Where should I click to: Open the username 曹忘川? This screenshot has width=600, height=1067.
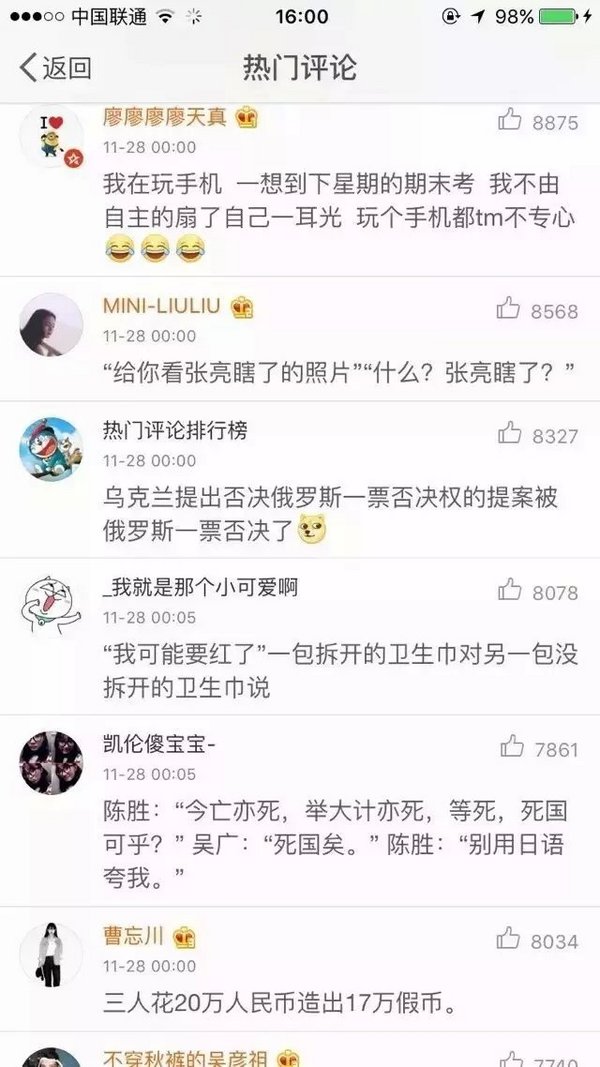click(135, 937)
